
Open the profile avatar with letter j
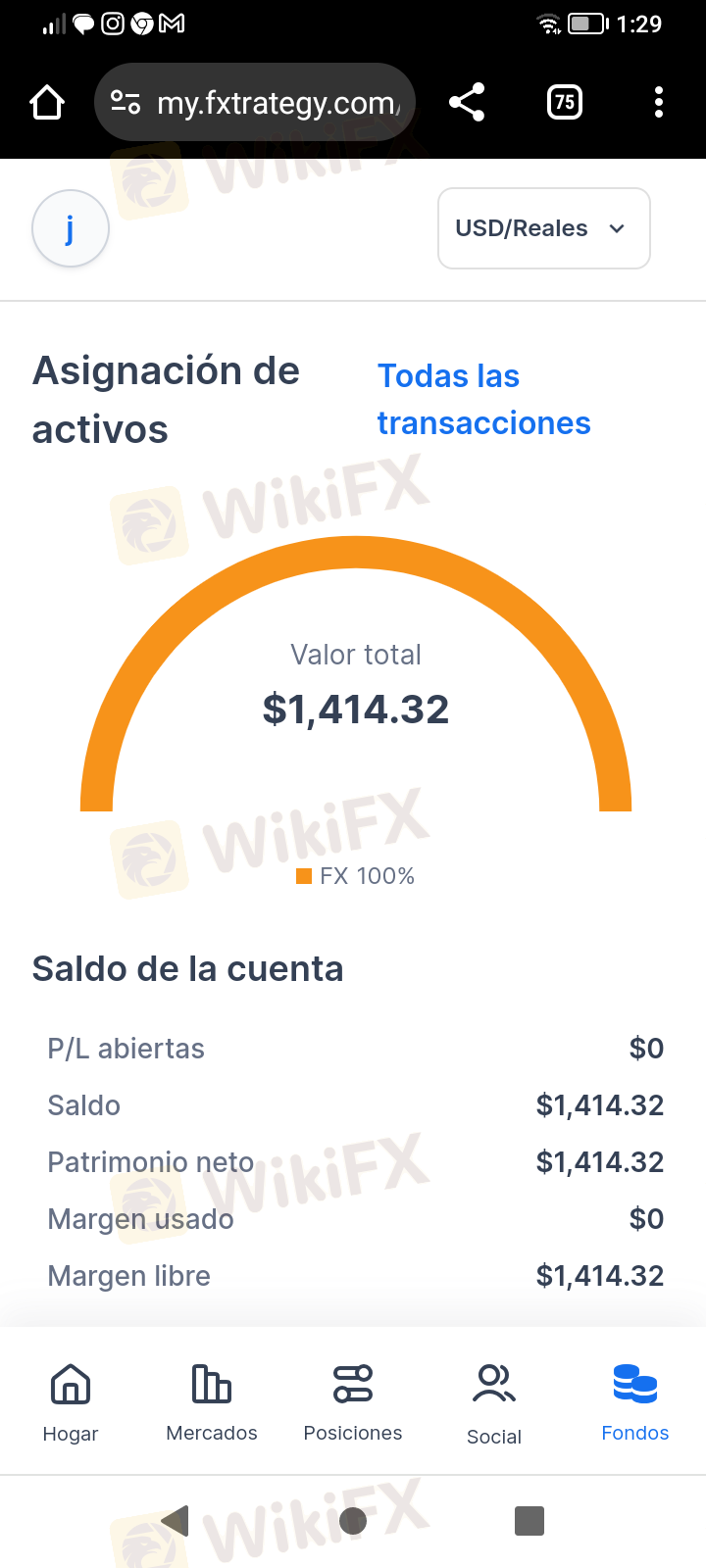[x=71, y=228]
